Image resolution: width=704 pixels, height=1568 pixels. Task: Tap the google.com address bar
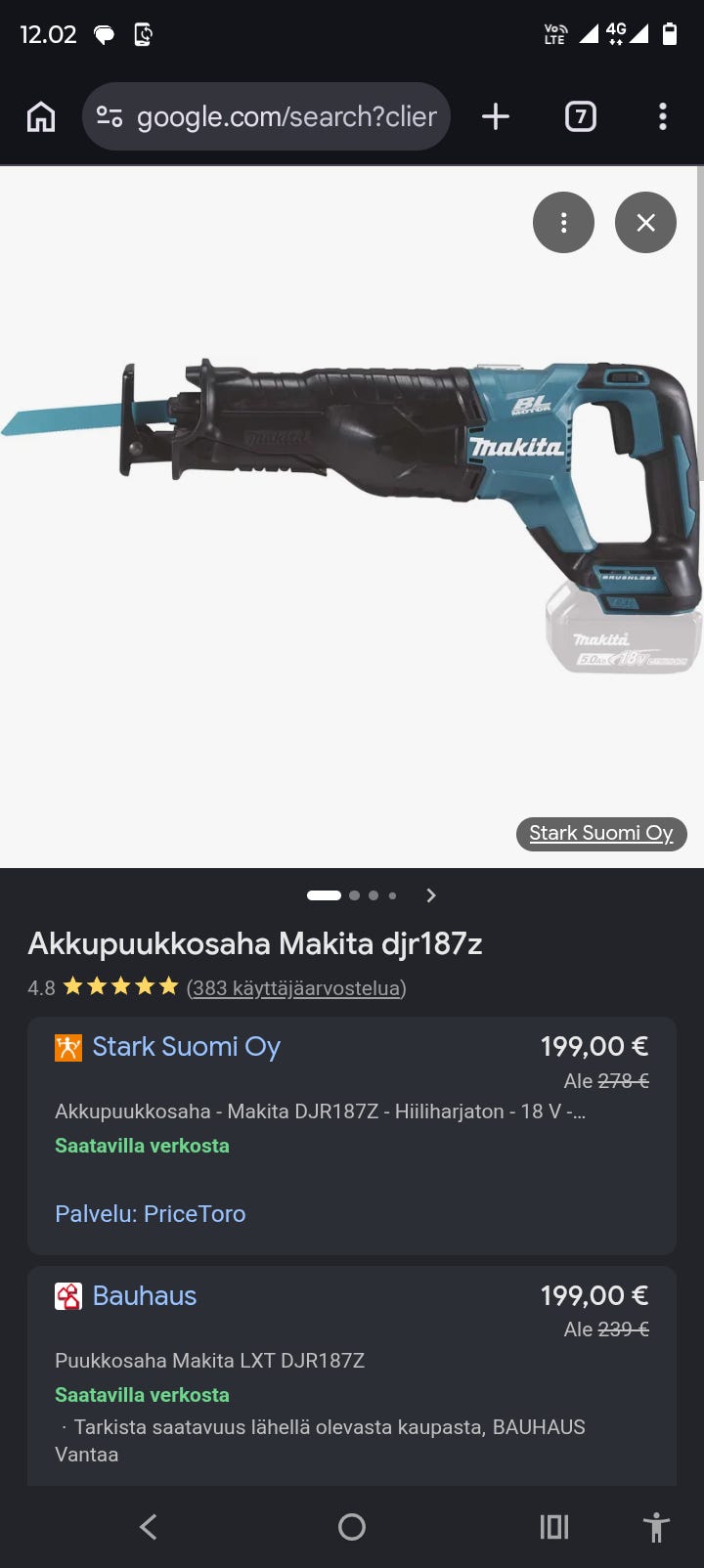(x=266, y=116)
